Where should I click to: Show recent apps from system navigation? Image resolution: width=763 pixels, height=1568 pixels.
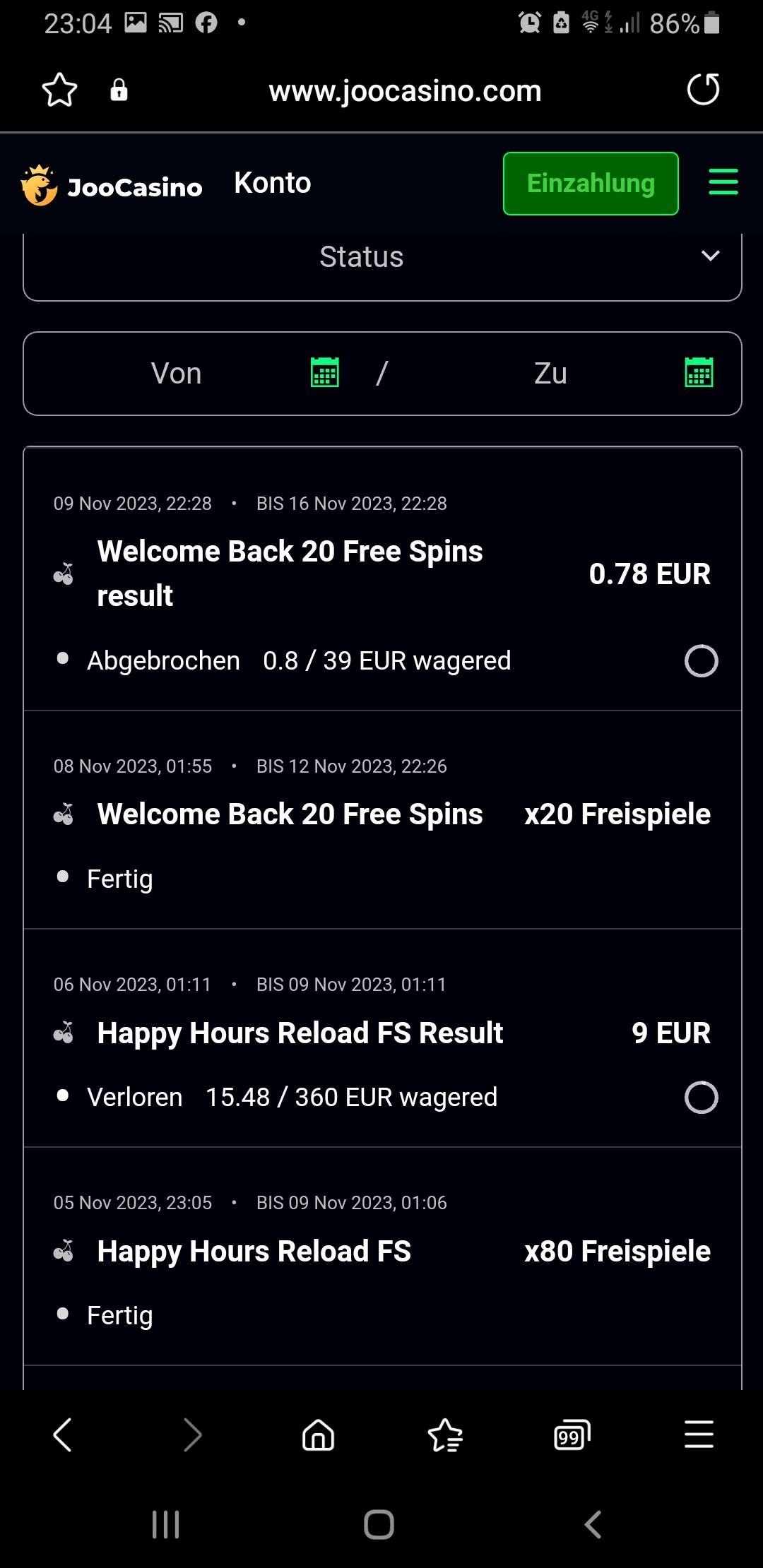coord(166,1524)
